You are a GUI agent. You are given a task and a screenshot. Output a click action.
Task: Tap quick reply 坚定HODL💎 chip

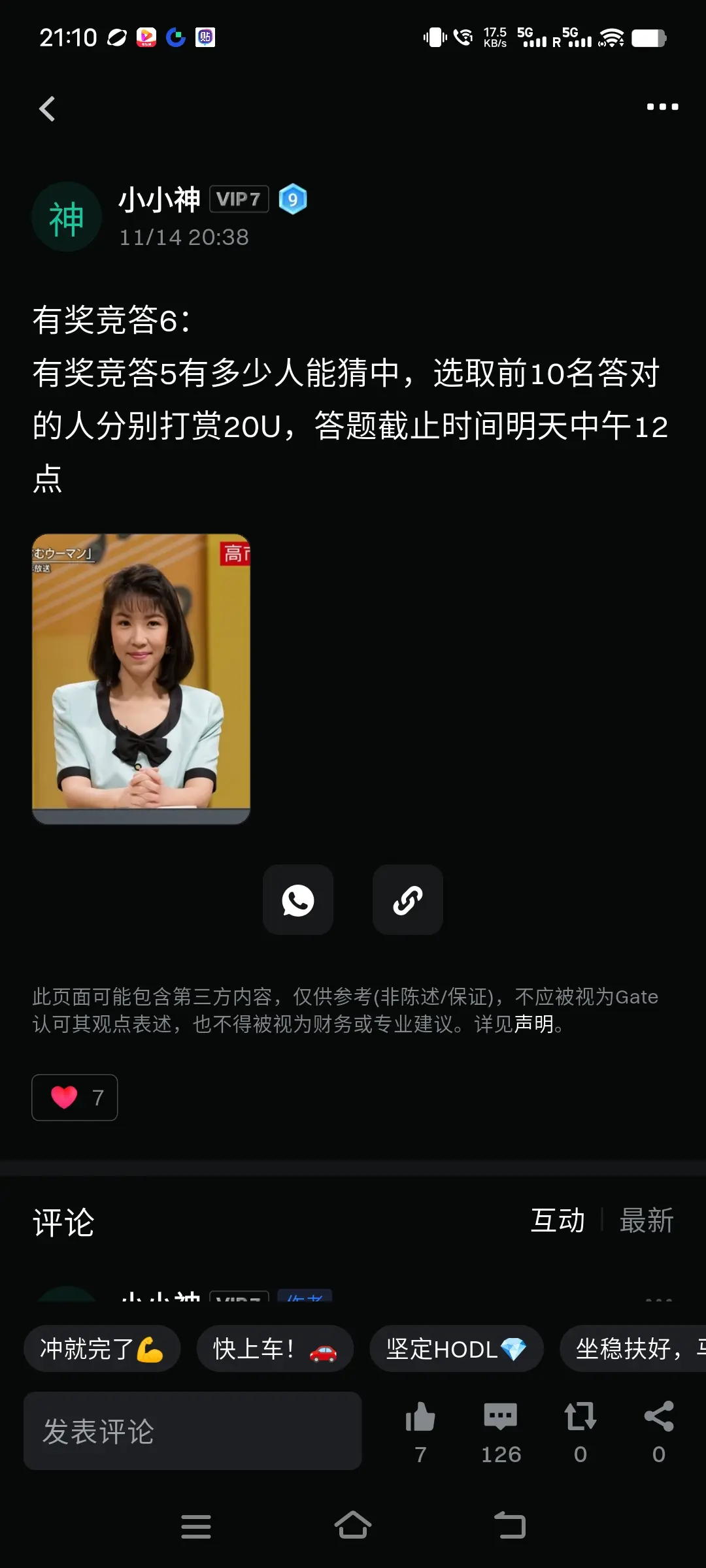pyautogui.click(x=456, y=1348)
